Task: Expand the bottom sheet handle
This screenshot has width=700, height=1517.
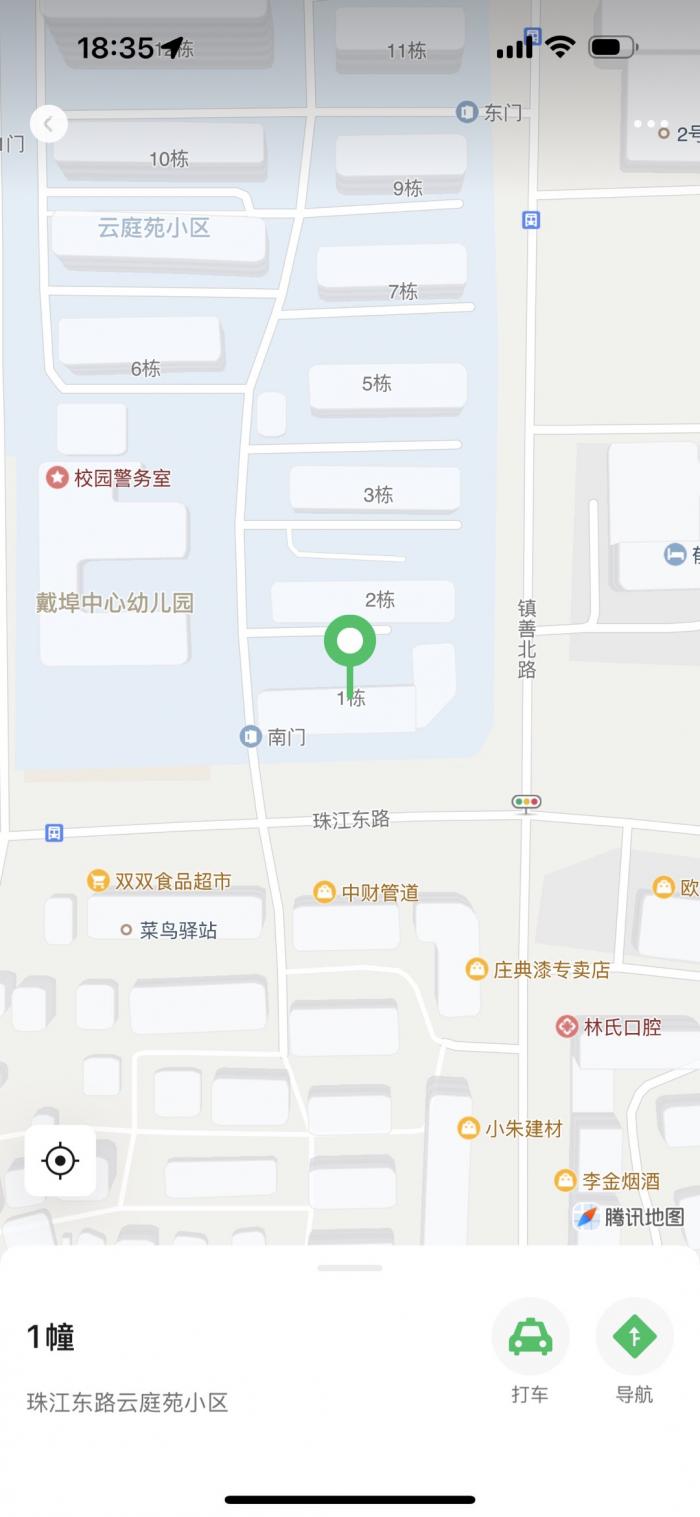Action: [350, 1267]
